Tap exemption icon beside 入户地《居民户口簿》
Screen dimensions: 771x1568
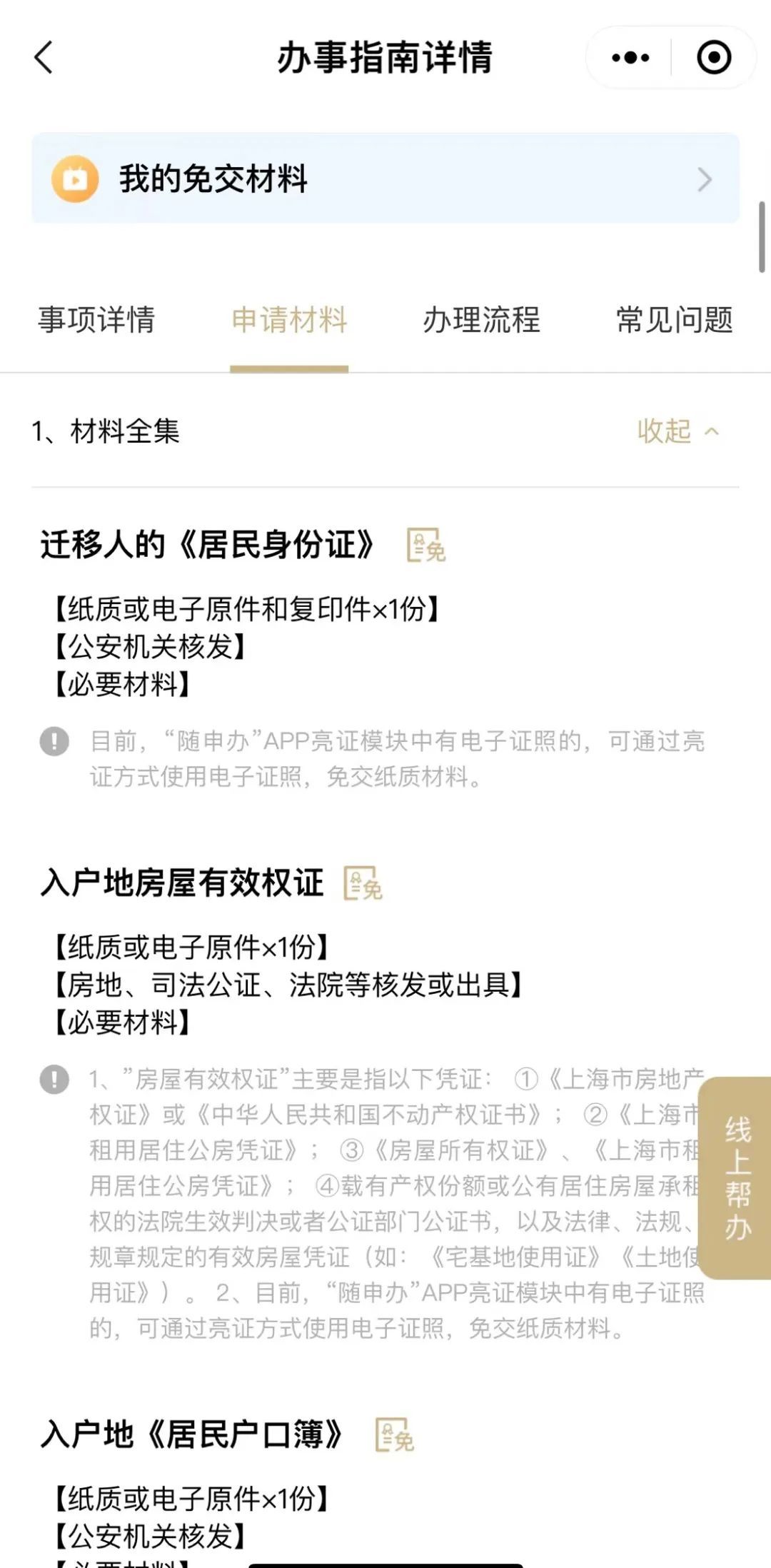click(394, 1435)
